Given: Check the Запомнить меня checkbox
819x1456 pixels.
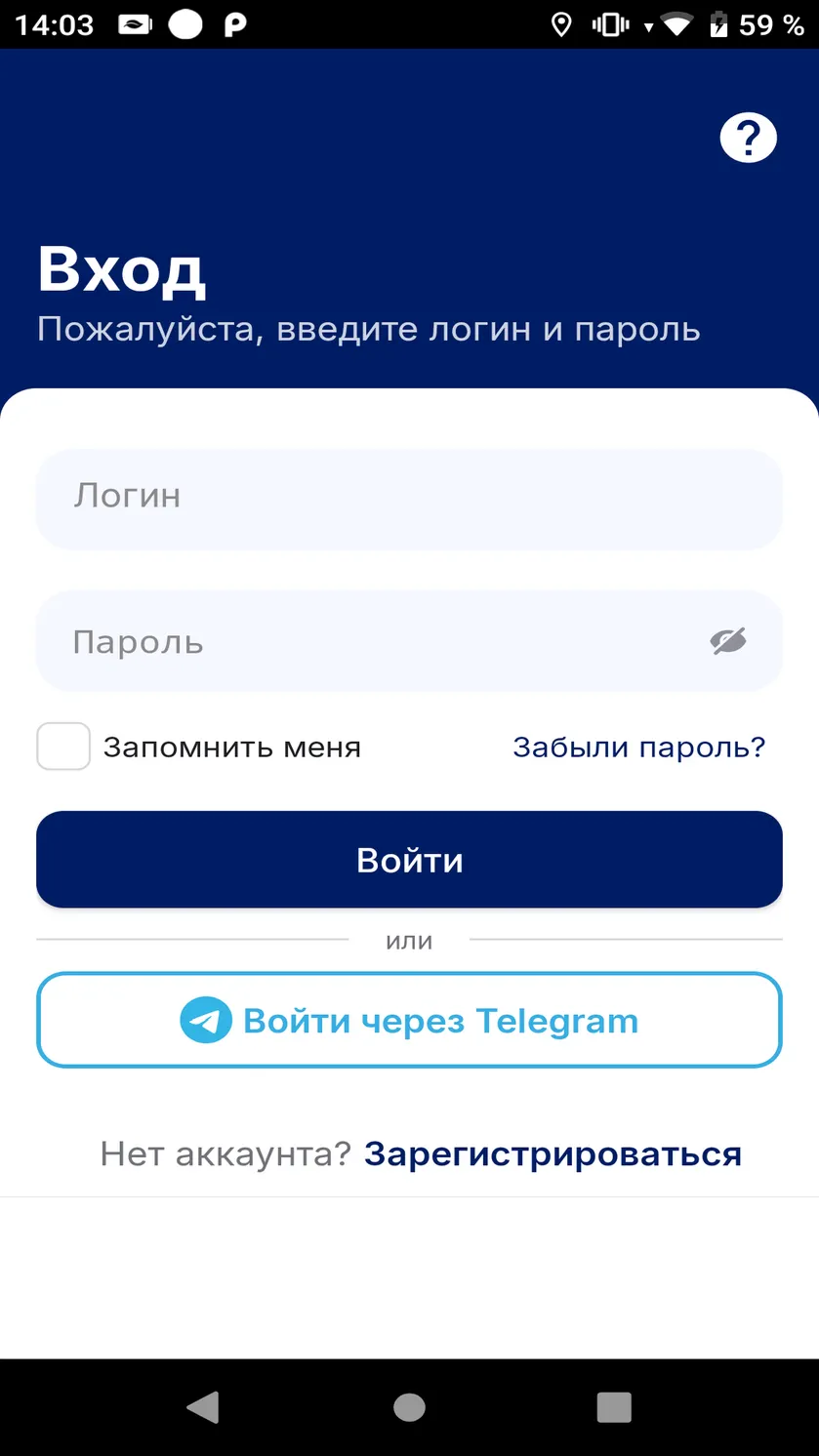Looking at the screenshot, I should coord(63,747).
